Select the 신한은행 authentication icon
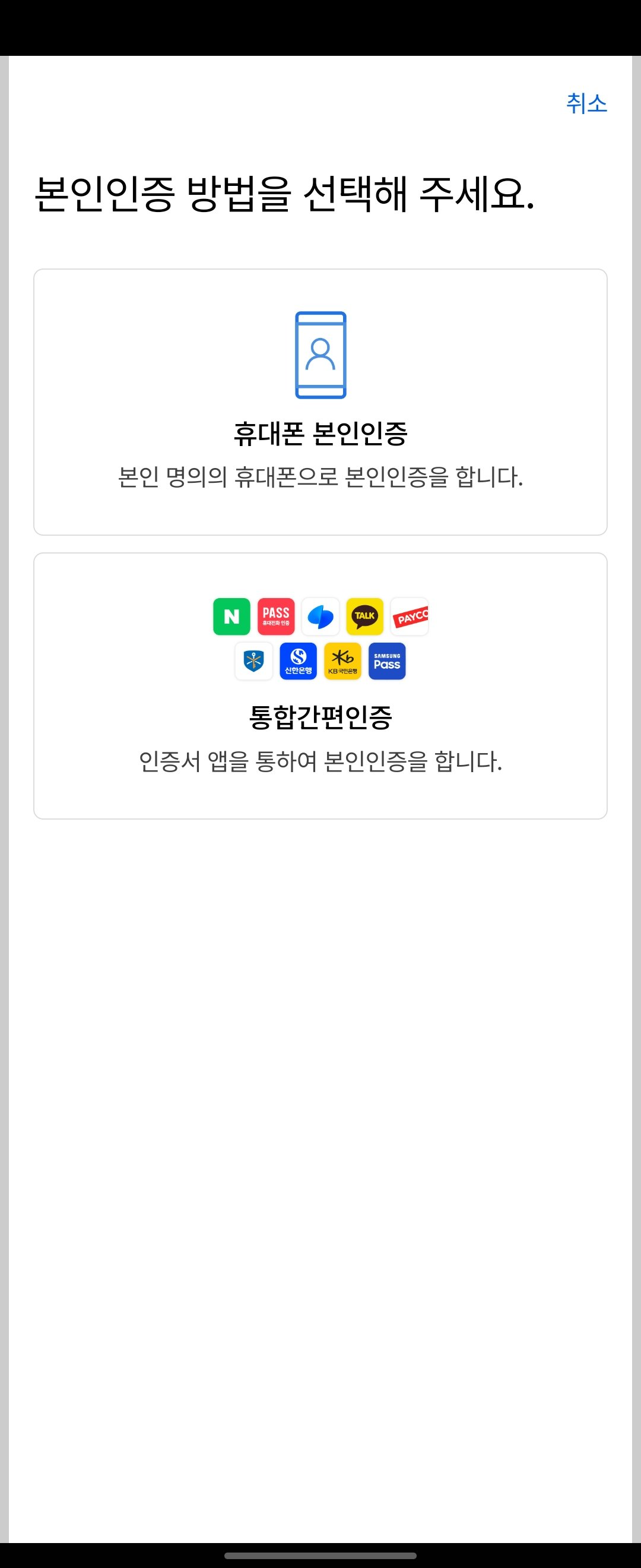 click(298, 661)
